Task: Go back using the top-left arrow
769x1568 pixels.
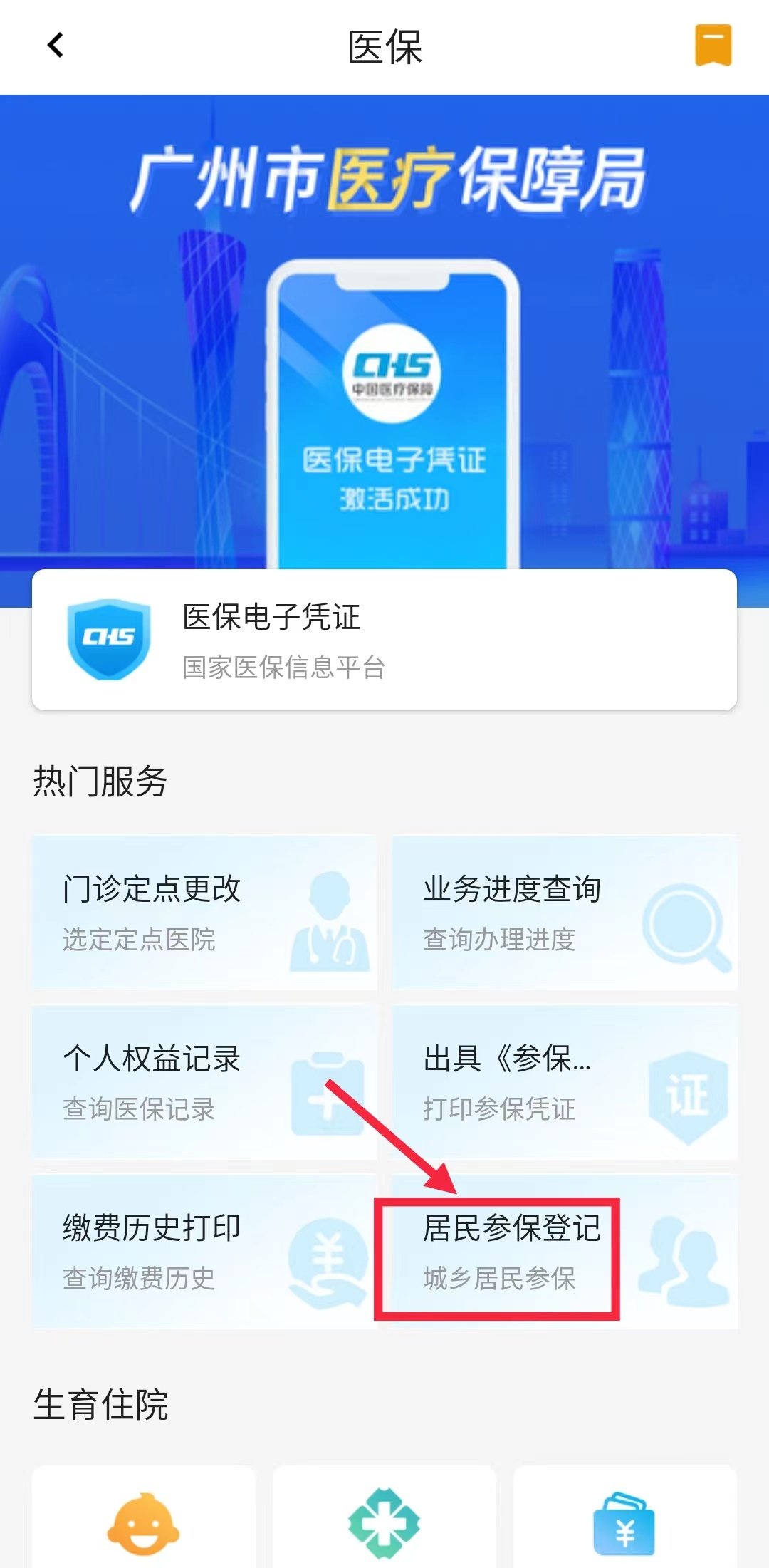Action: pyautogui.click(x=56, y=46)
